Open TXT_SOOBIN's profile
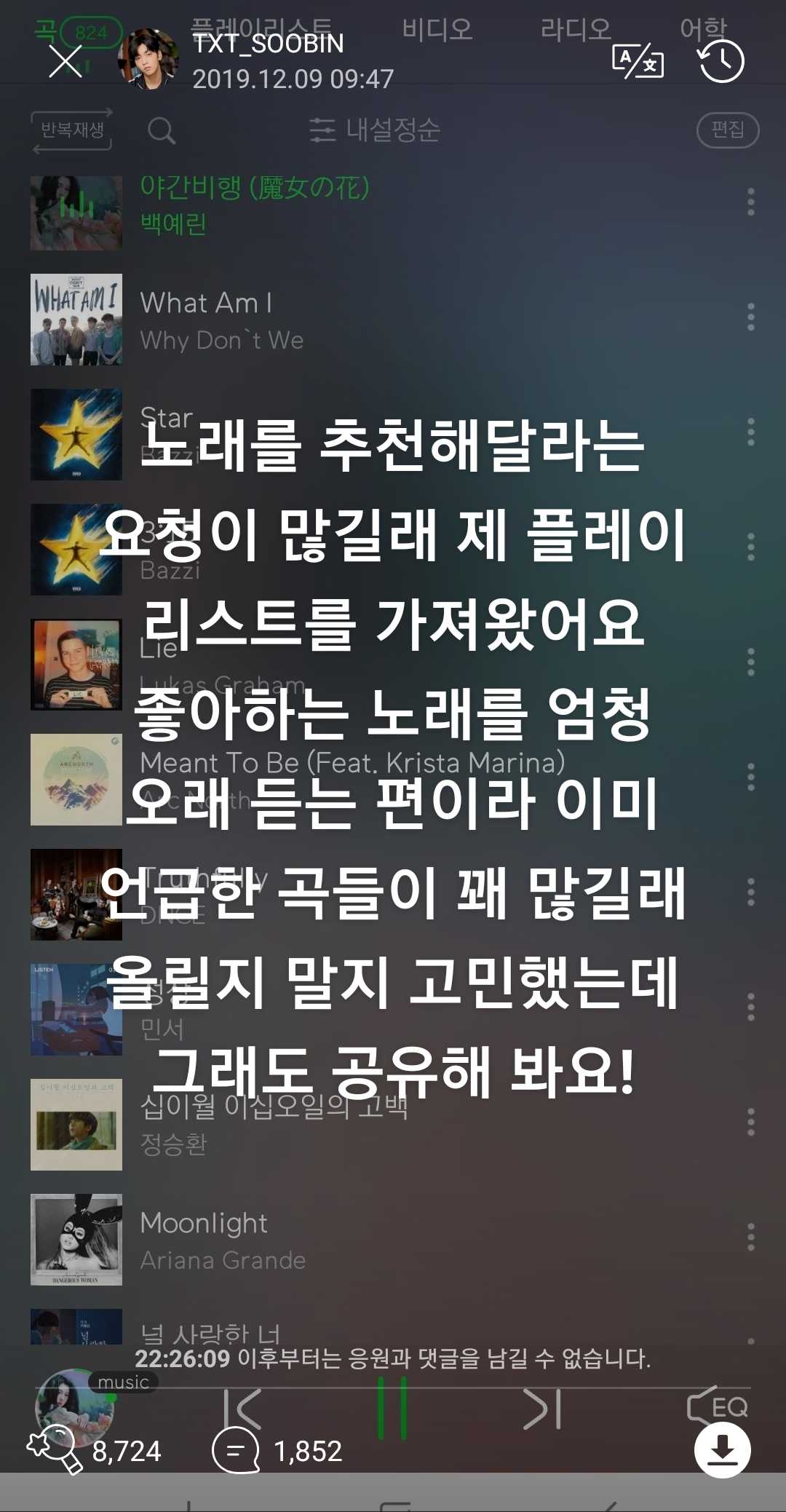Viewport: 786px width, 1512px height. (148, 61)
